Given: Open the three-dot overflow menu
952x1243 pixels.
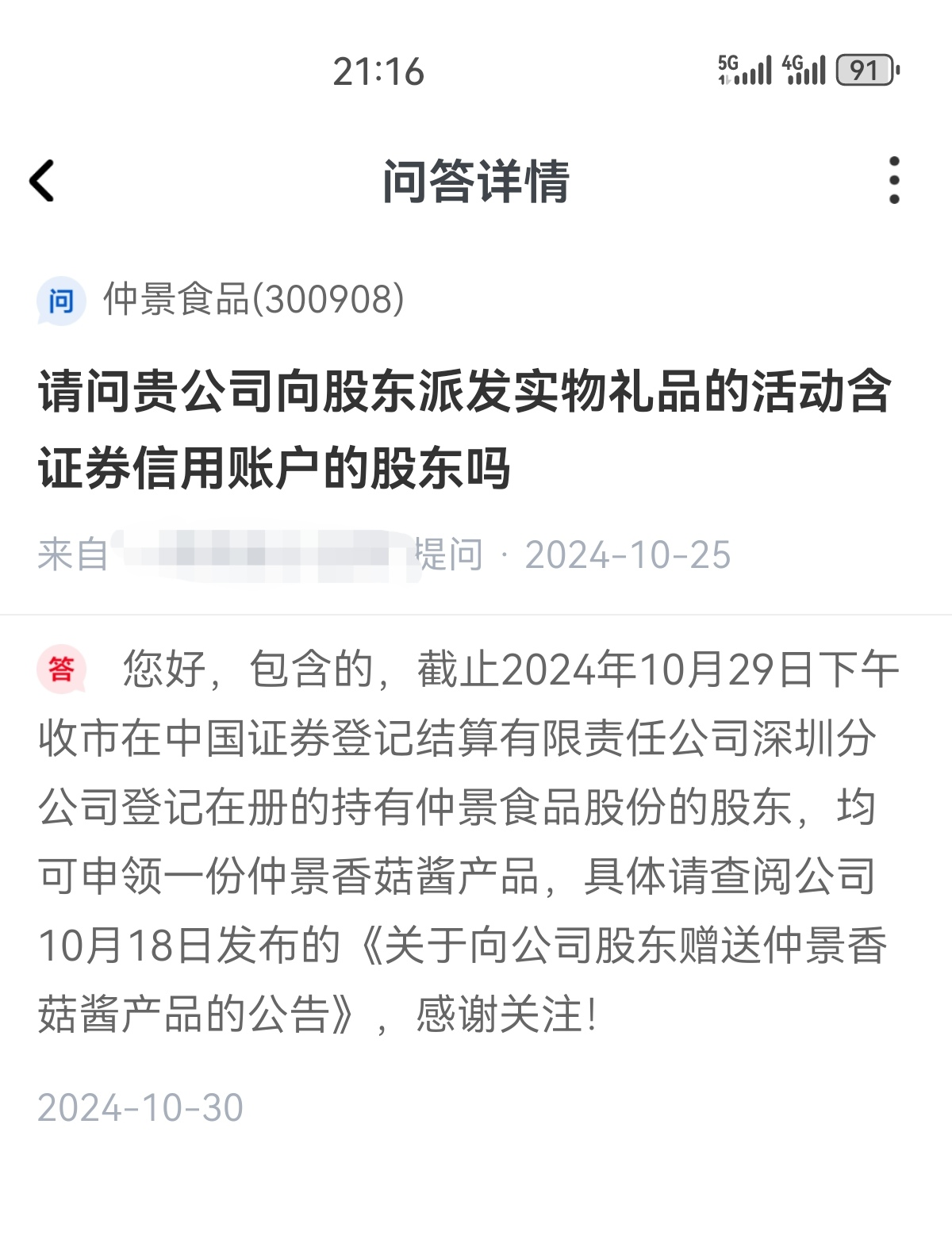Looking at the screenshot, I should 894,181.
